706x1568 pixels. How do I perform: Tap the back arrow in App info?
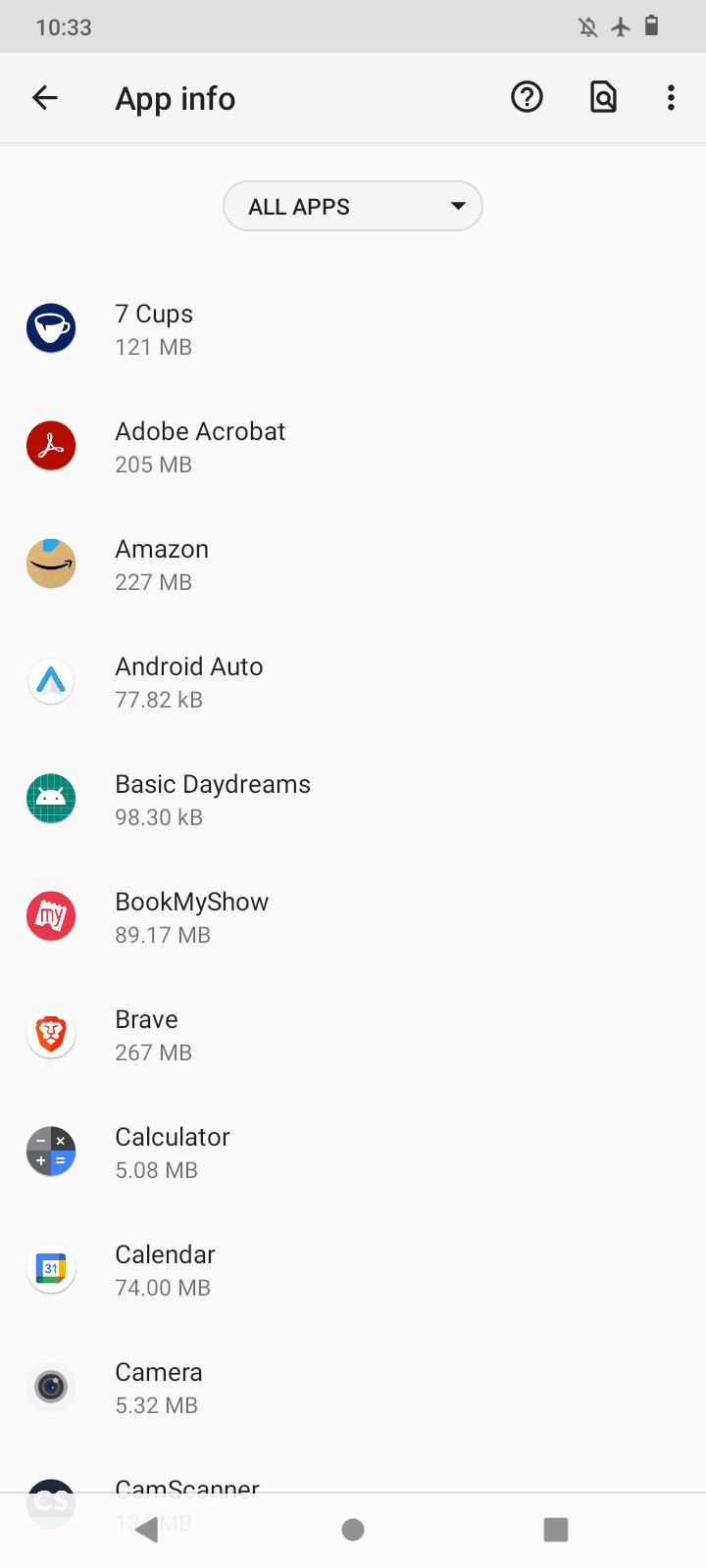pos(44,96)
